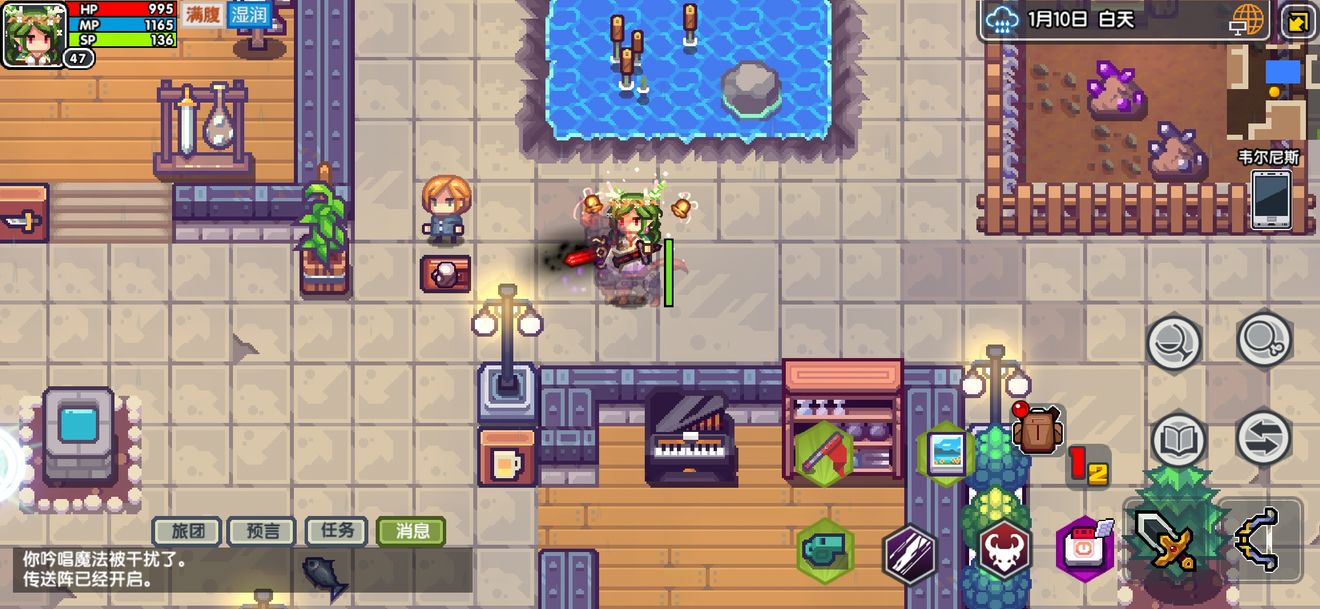Tap the two-arrow swap button

[1264, 438]
